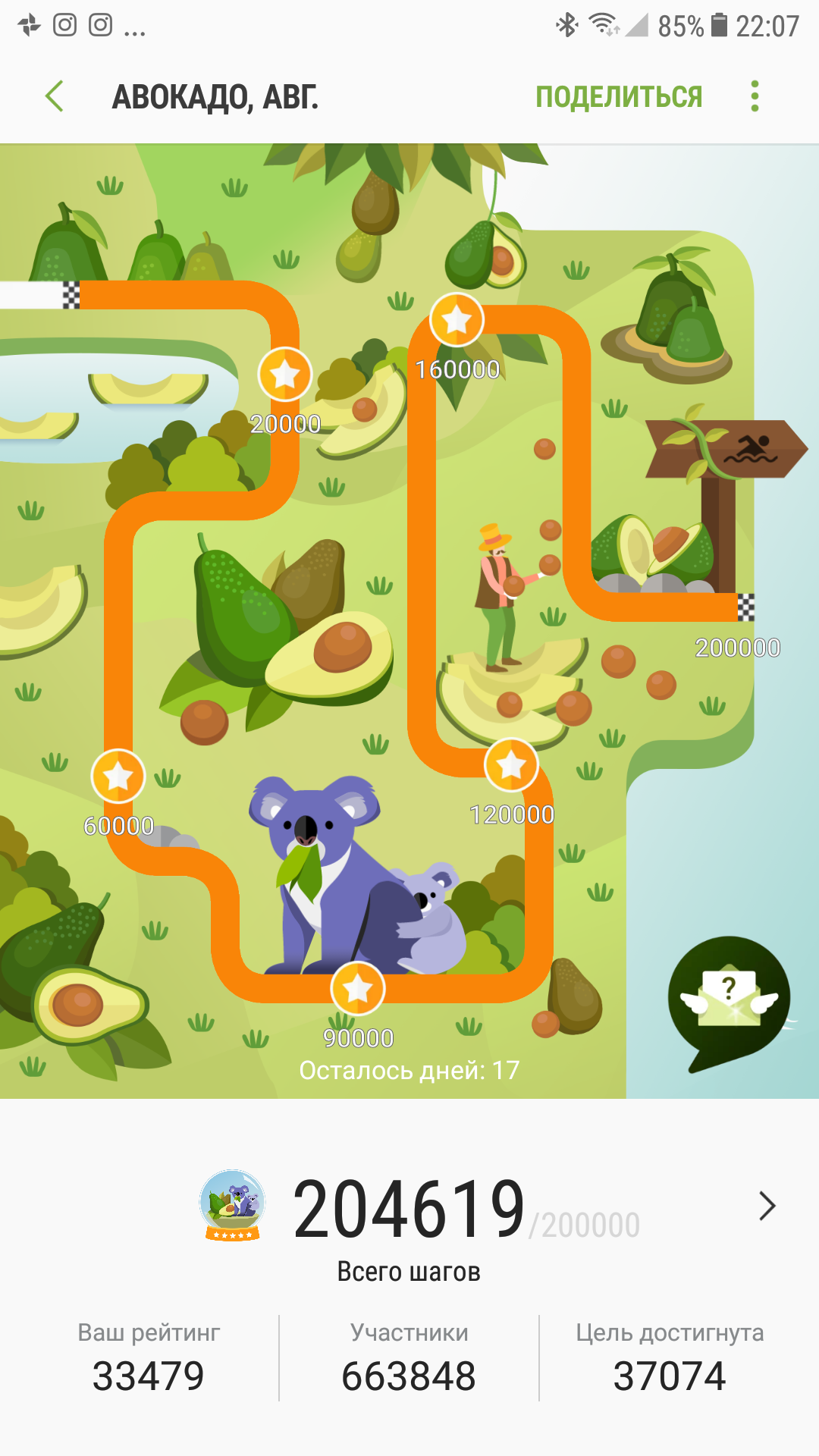This screenshot has width=819, height=1456.
Task: Tap the 160000 star milestone
Action: pos(457,320)
